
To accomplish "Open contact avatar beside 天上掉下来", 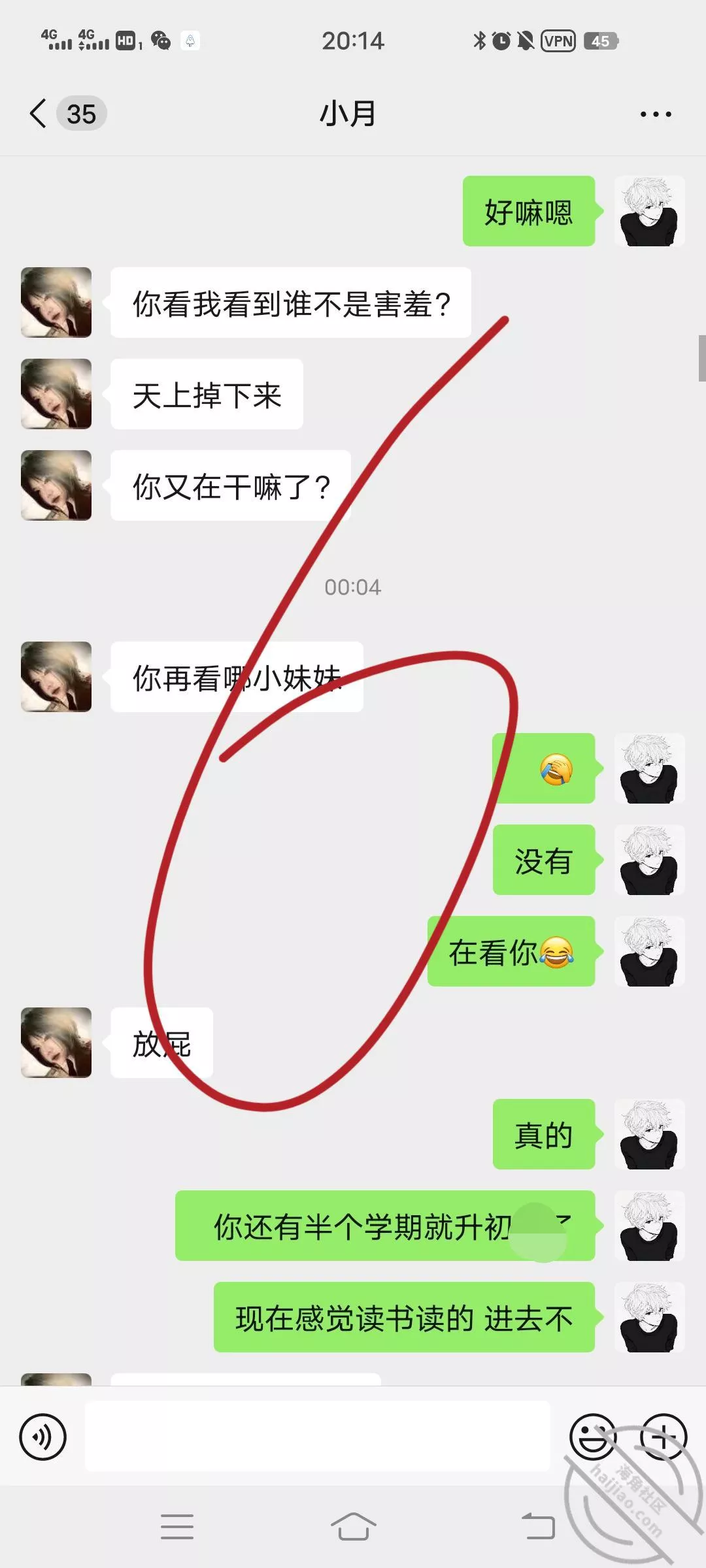I will pyautogui.click(x=56, y=394).
